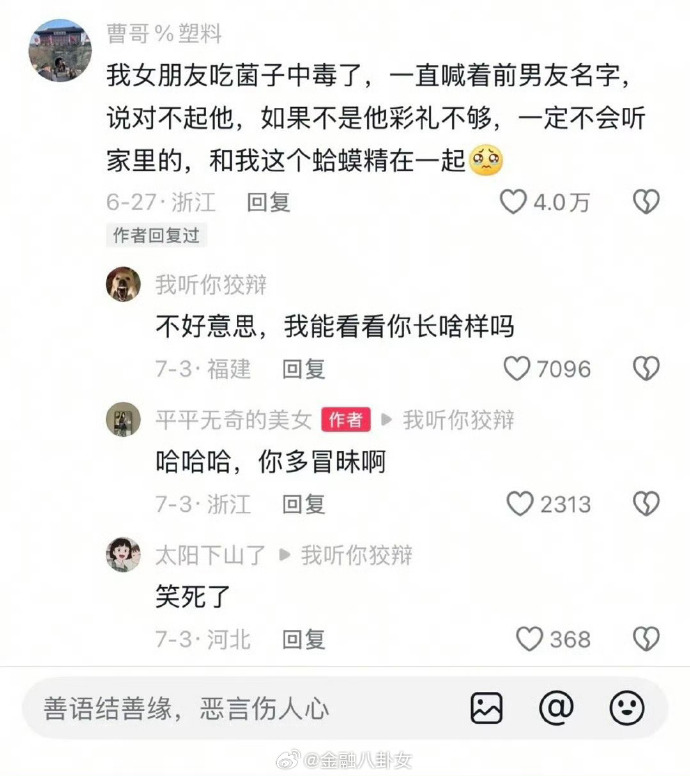Like the comment by 曹哥%塑料
The width and height of the screenshot is (690, 776).
pyautogui.click(x=514, y=202)
